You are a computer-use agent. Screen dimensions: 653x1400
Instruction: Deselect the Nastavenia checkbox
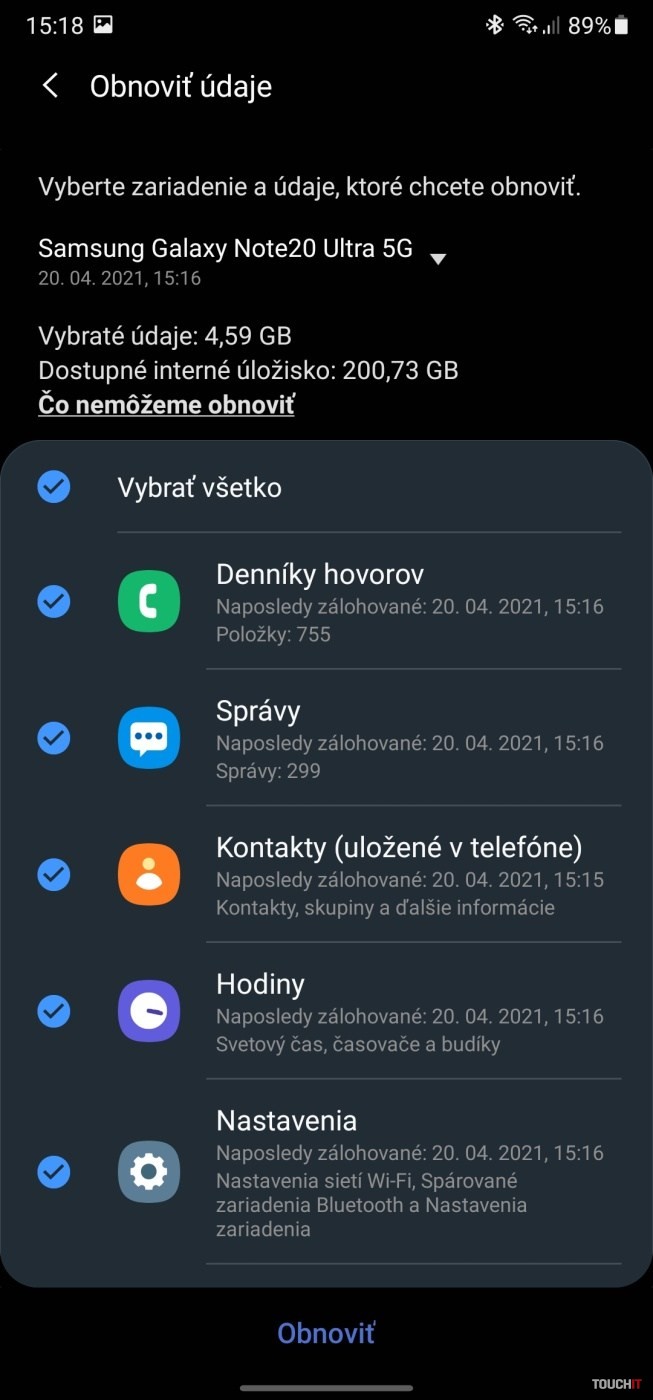[x=54, y=1171]
